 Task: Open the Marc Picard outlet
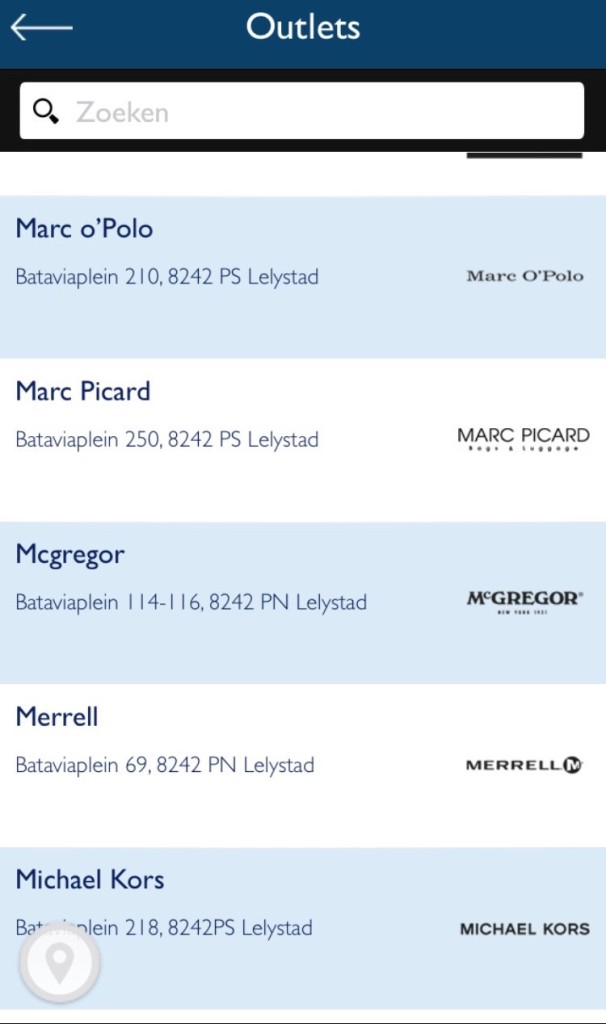coord(302,439)
